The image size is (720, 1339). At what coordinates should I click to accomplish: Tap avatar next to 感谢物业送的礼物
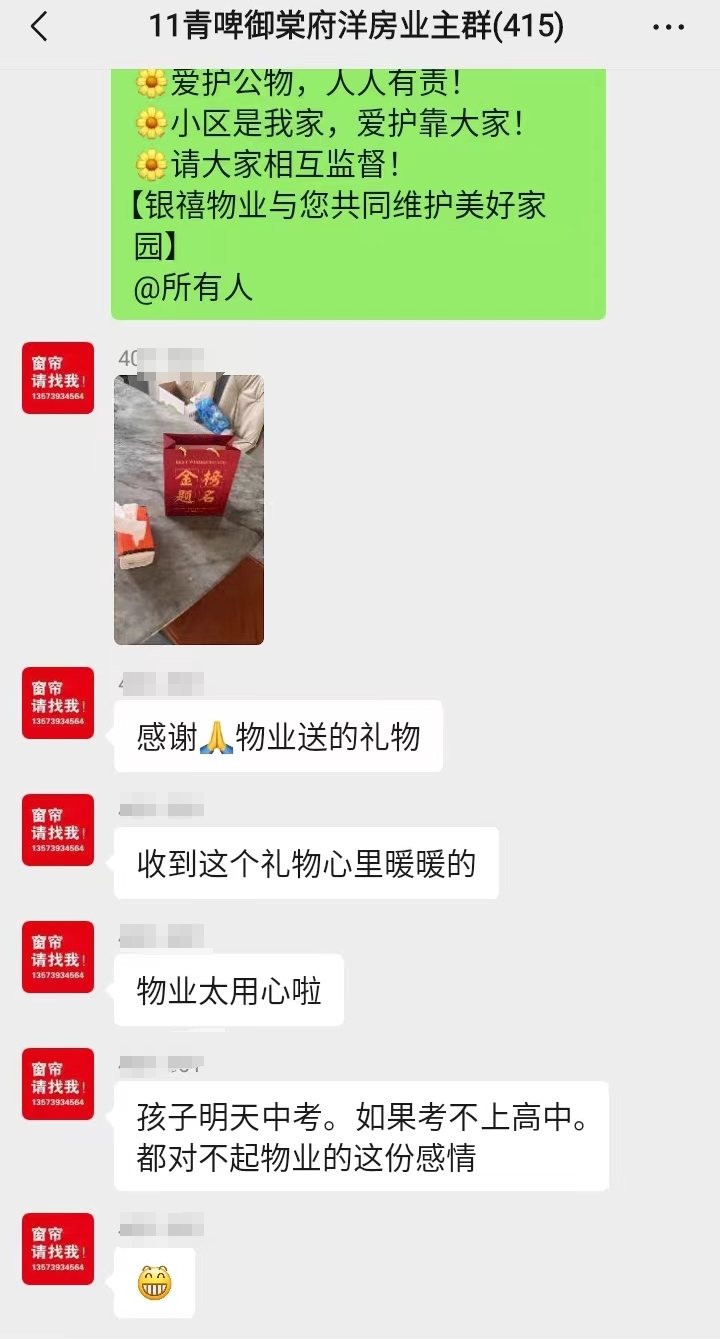click(58, 703)
